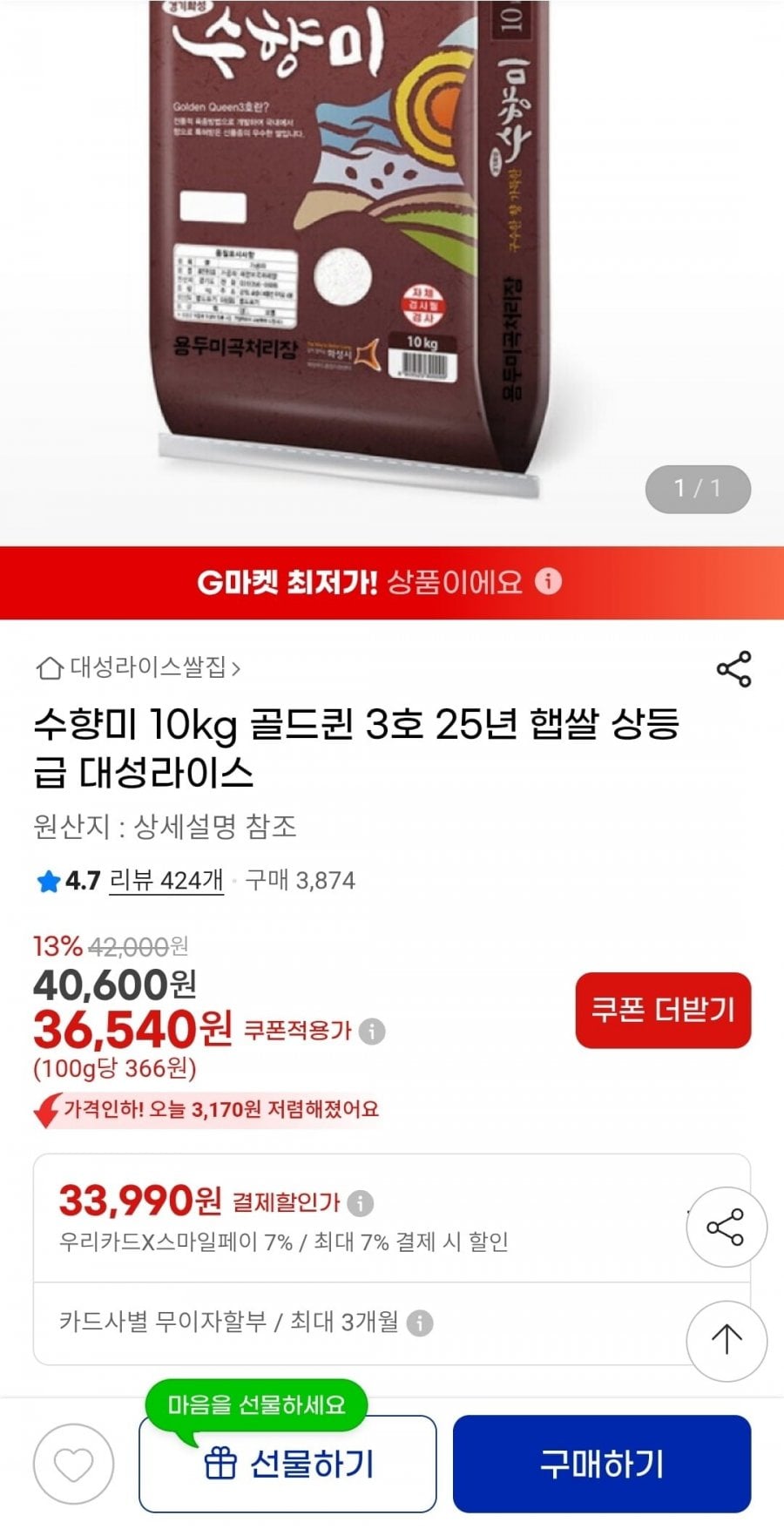The width and height of the screenshot is (784, 1529).
Task: Buy now with 구매하기
Action: [x=601, y=1464]
